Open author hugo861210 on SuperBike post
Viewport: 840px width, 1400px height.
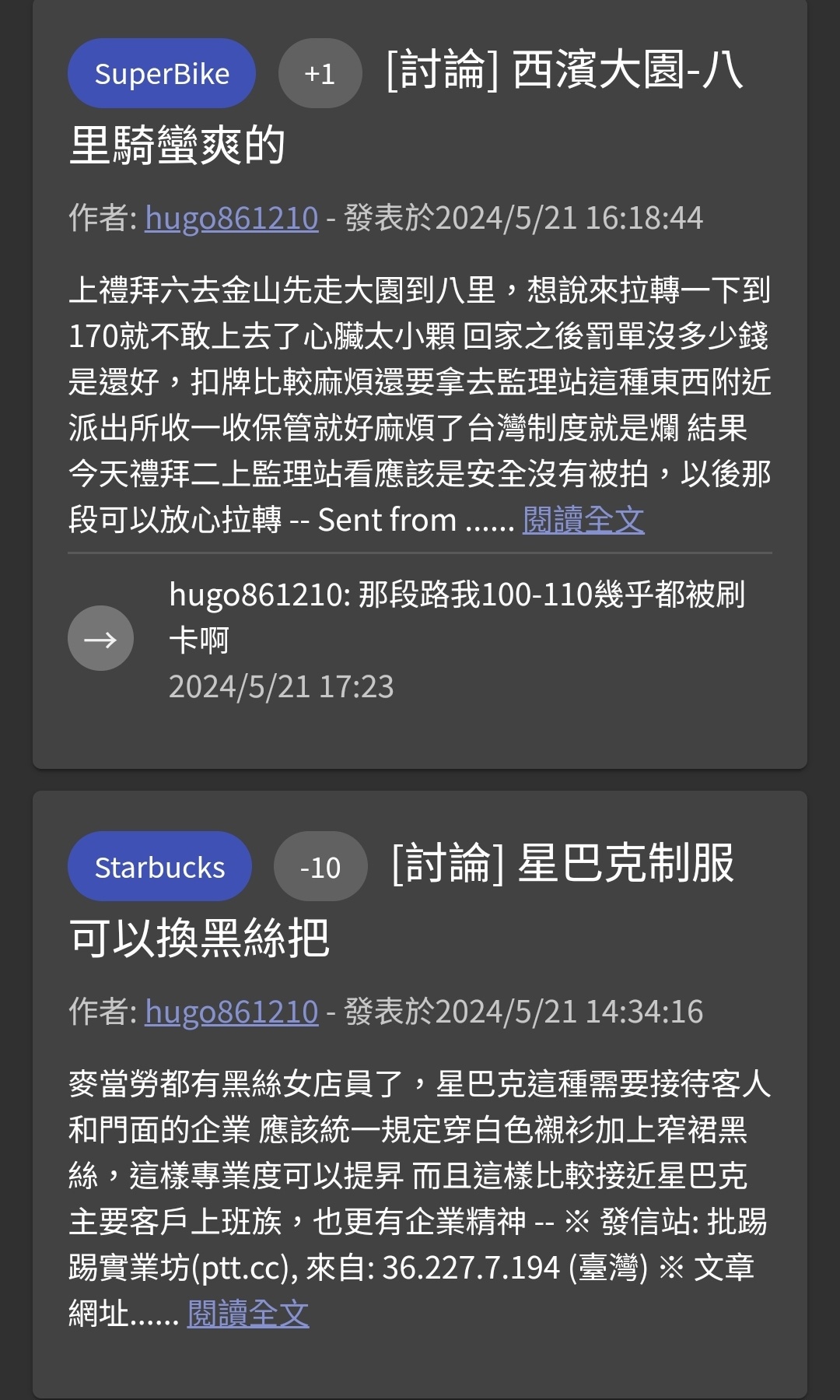[x=231, y=218]
